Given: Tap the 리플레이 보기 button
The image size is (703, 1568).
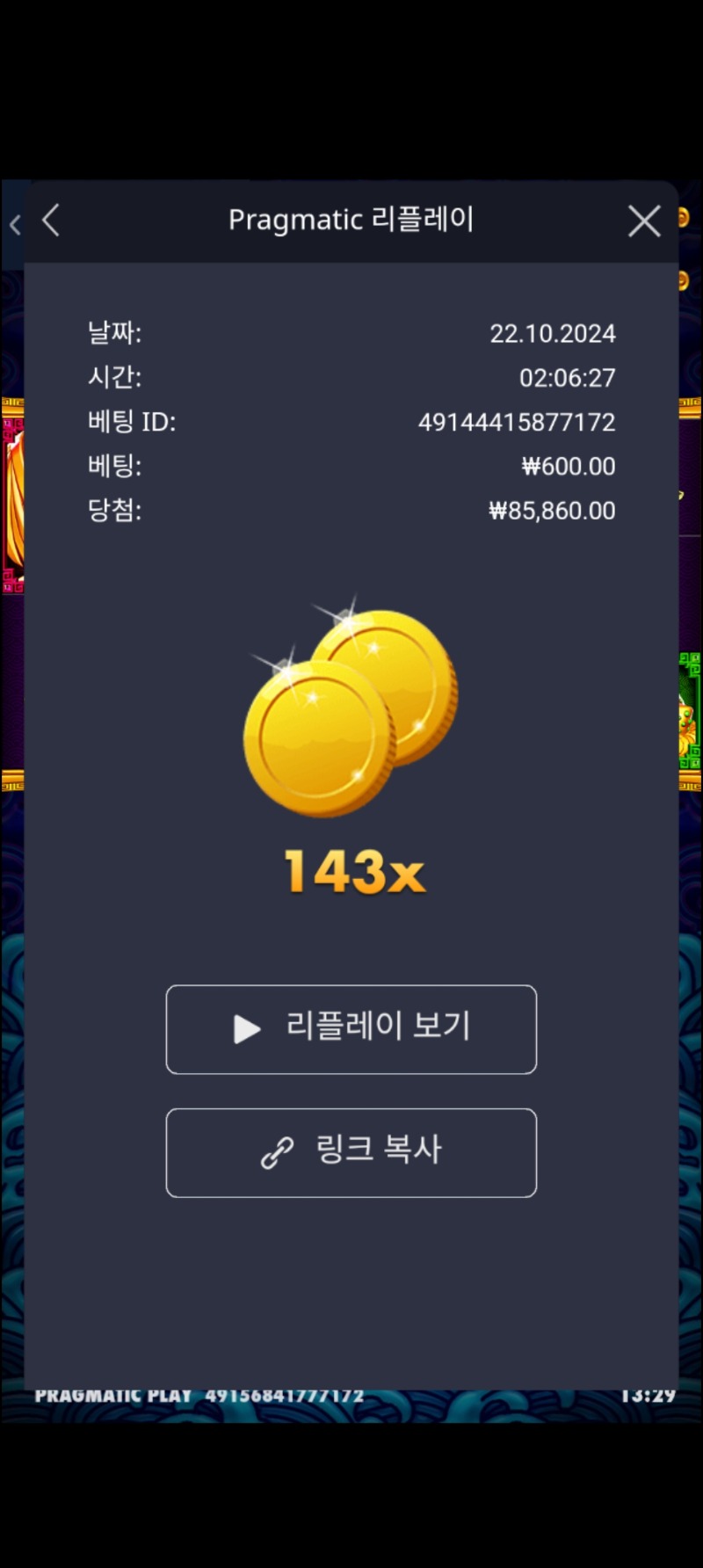Looking at the screenshot, I should (x=351, y=1028).
